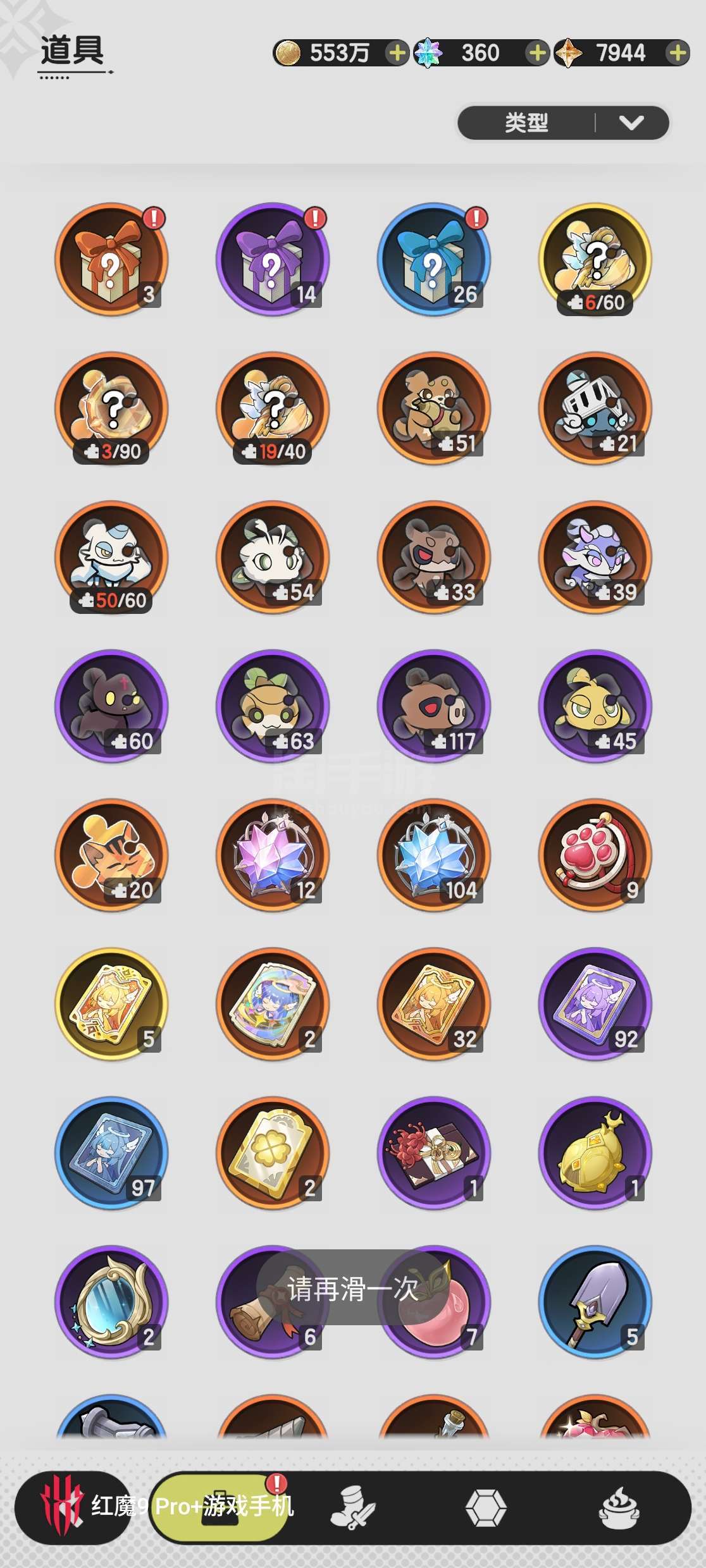Select the golden beetle item
This screenshot has height=1568, width=706.
click(x=595, y=1153)
